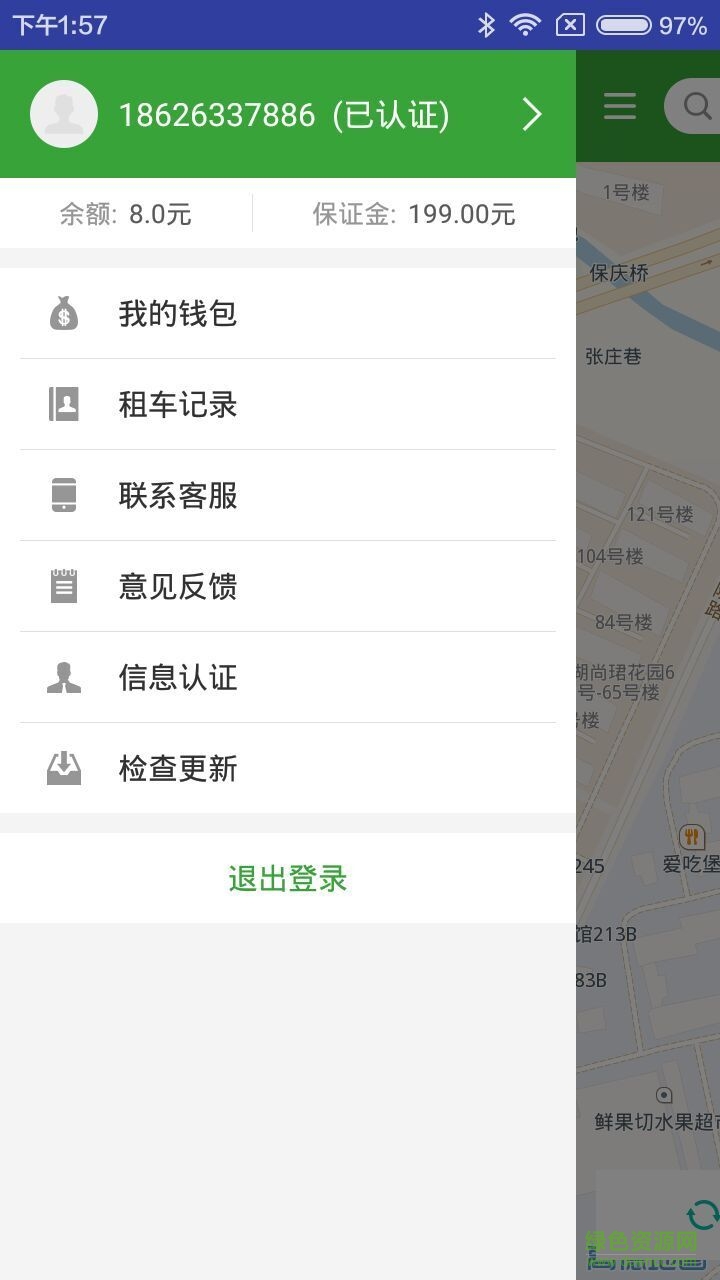Open 我的钱包 using the money bag icon
Image resolution: width=720 pixels, height=1280 pixels.
(65, 313)
